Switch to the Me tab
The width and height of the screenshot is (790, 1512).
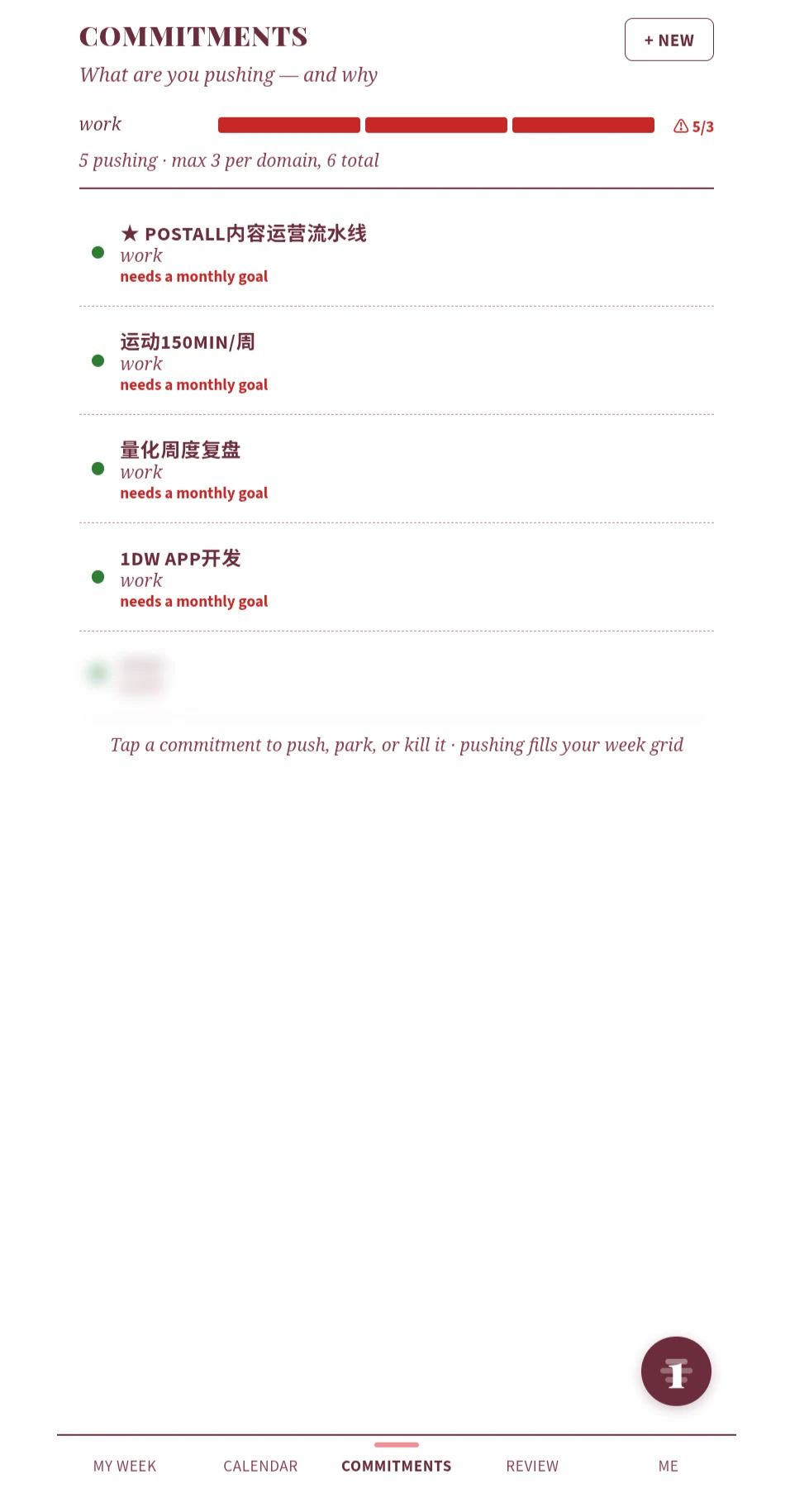[669, 1466]
